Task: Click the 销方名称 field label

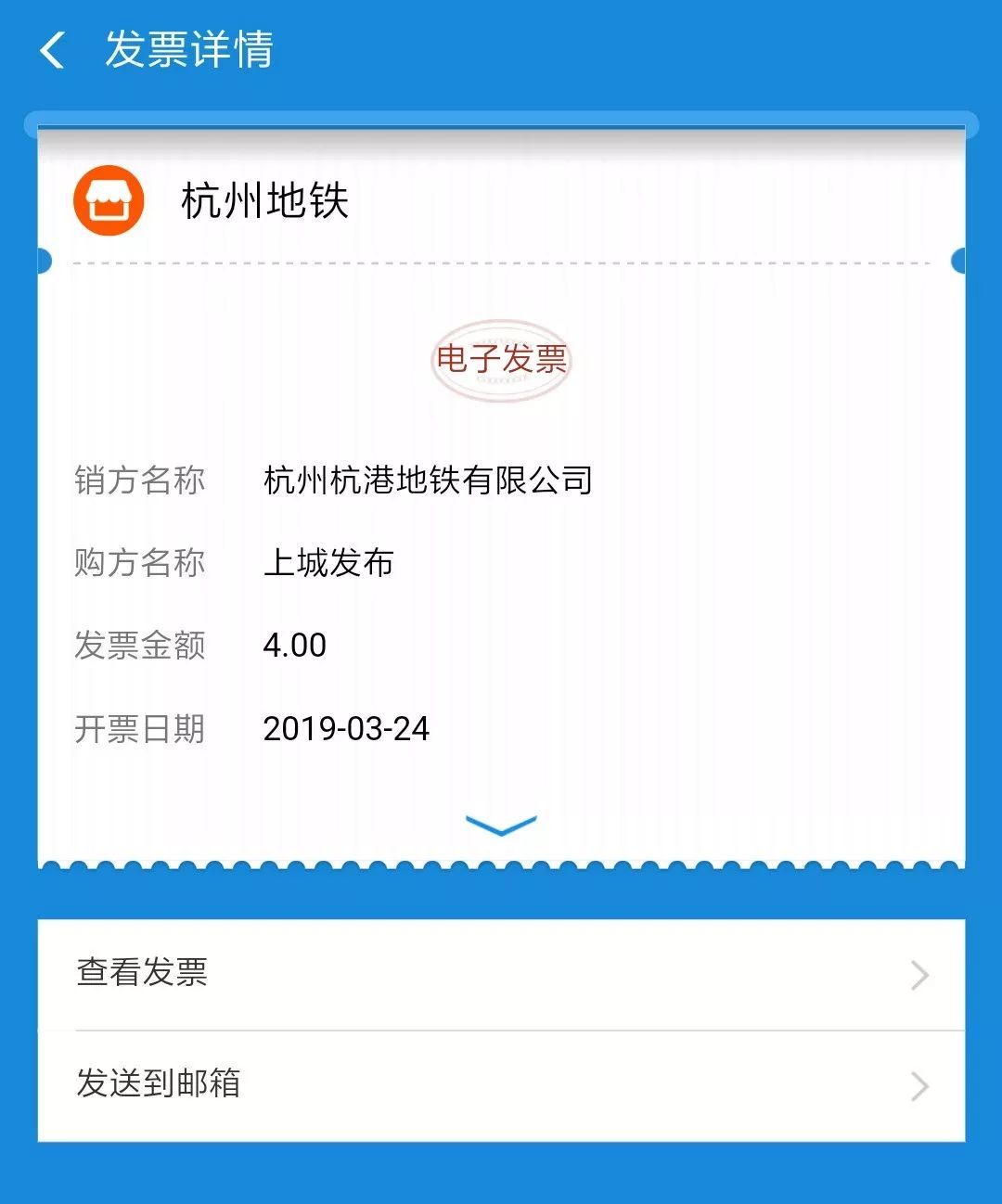Action: click(141, 480)
